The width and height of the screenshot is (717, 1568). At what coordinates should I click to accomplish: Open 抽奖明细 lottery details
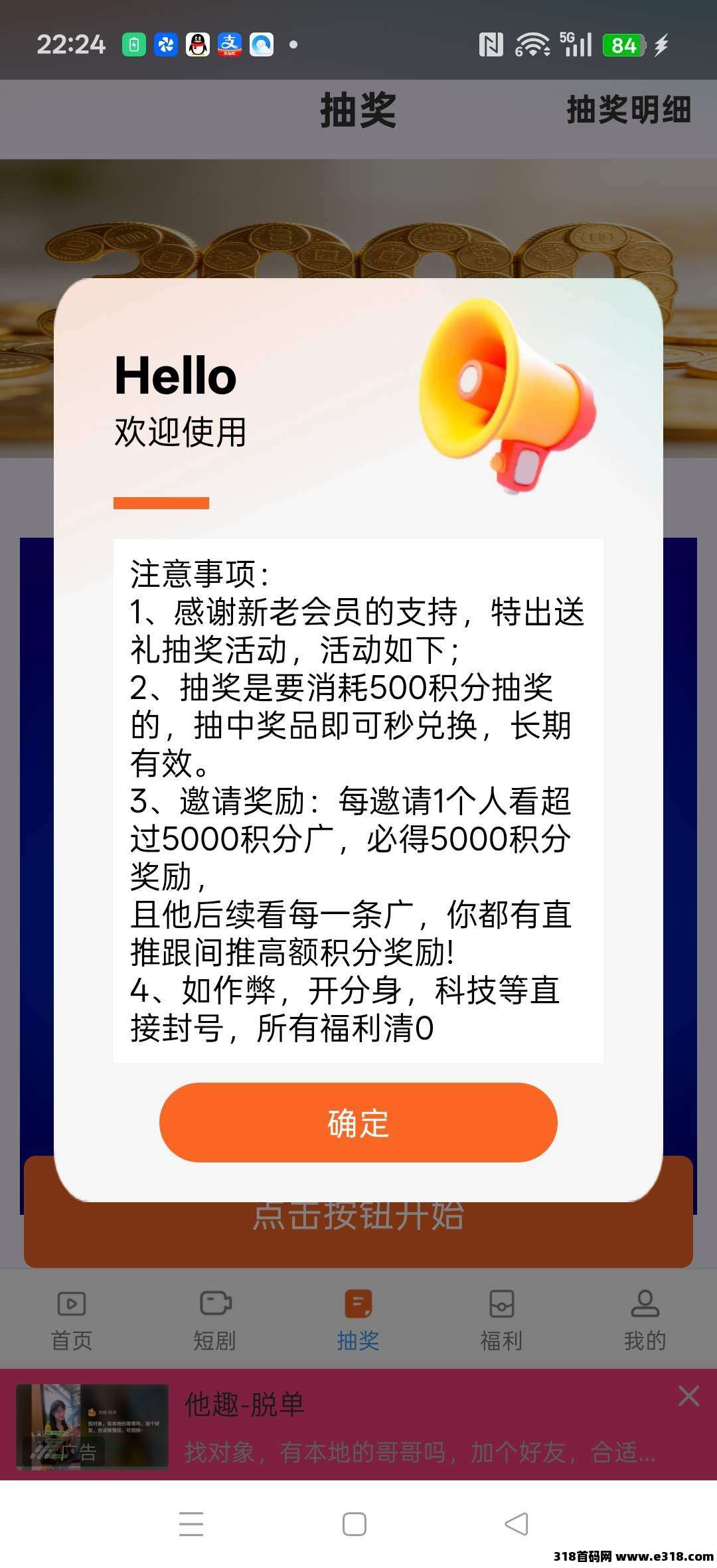[x=628, y=110]
